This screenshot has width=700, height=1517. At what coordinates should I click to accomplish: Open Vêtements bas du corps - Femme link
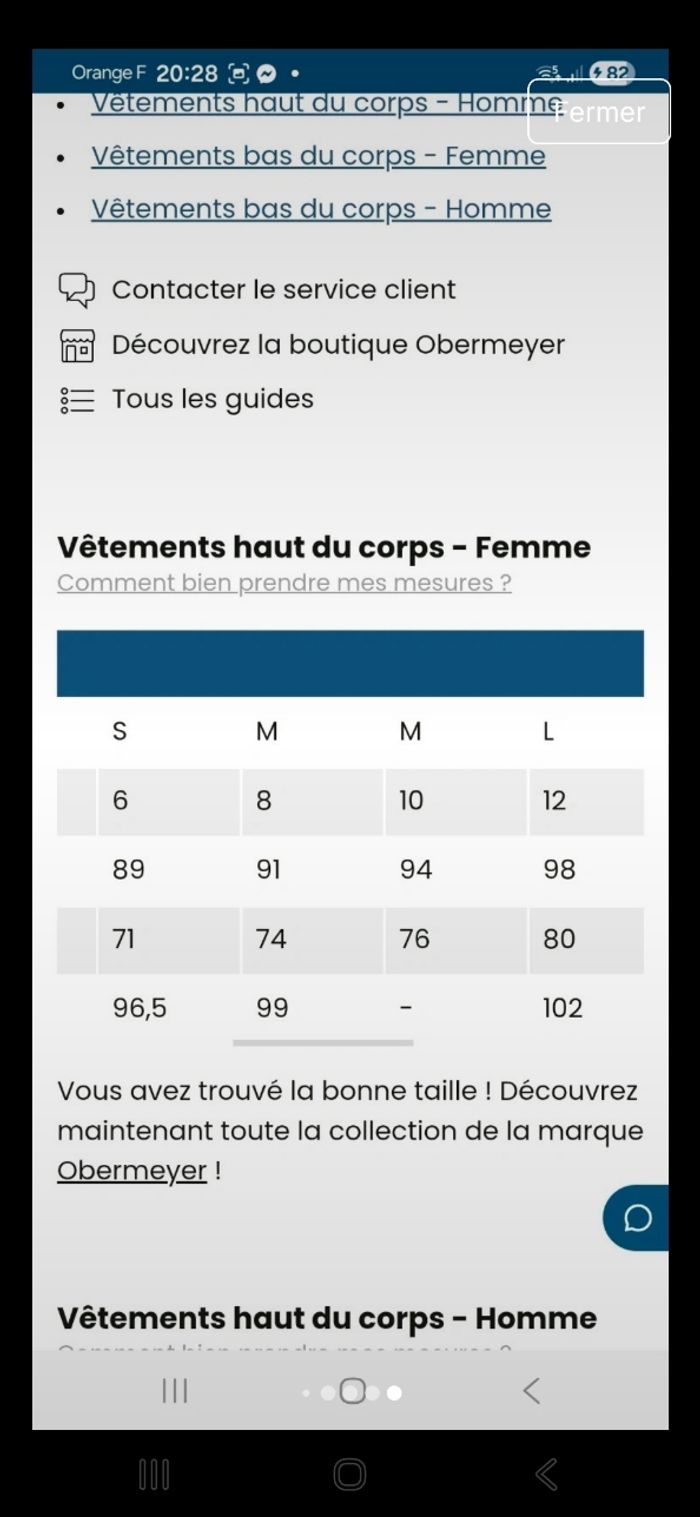[318, 157]
